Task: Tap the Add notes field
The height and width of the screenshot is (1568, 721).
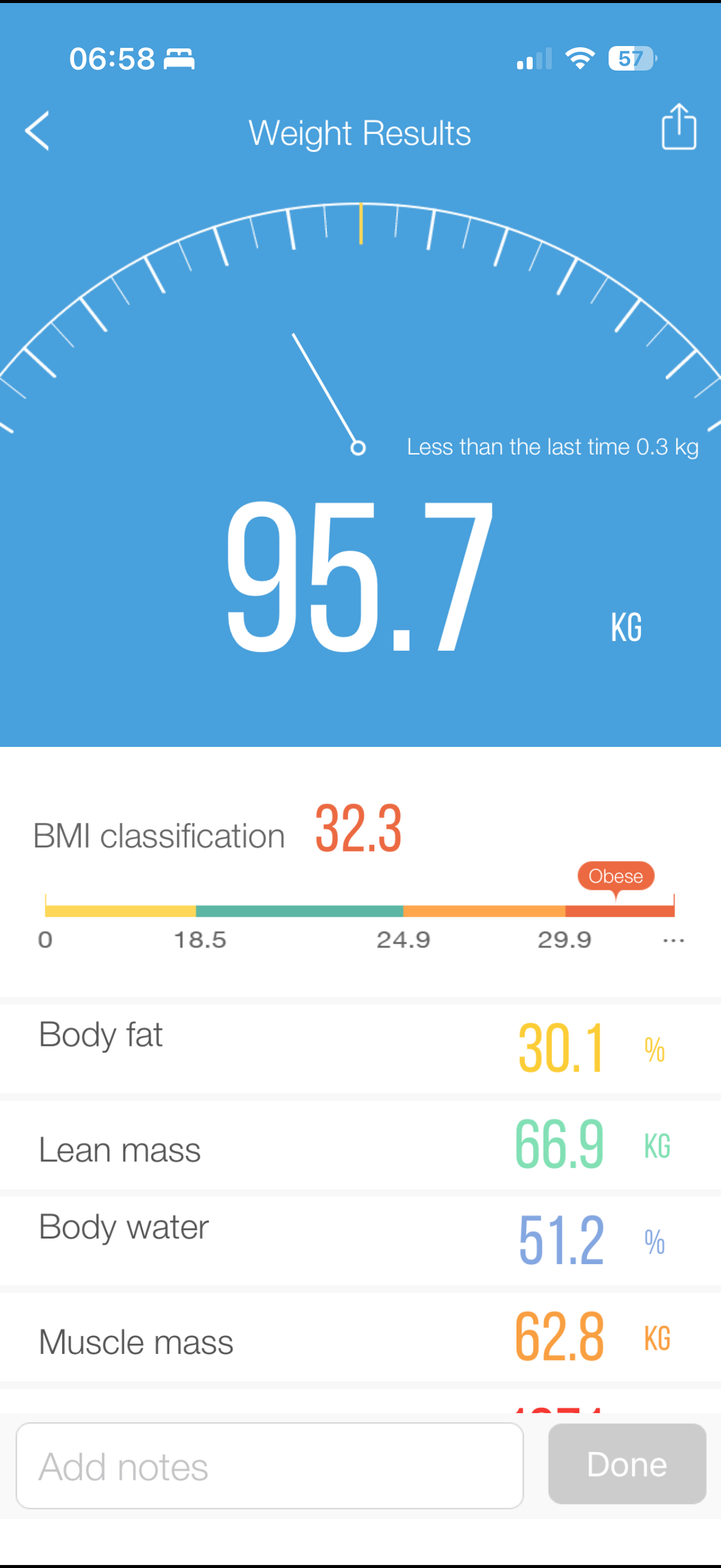Action: 270,1465
